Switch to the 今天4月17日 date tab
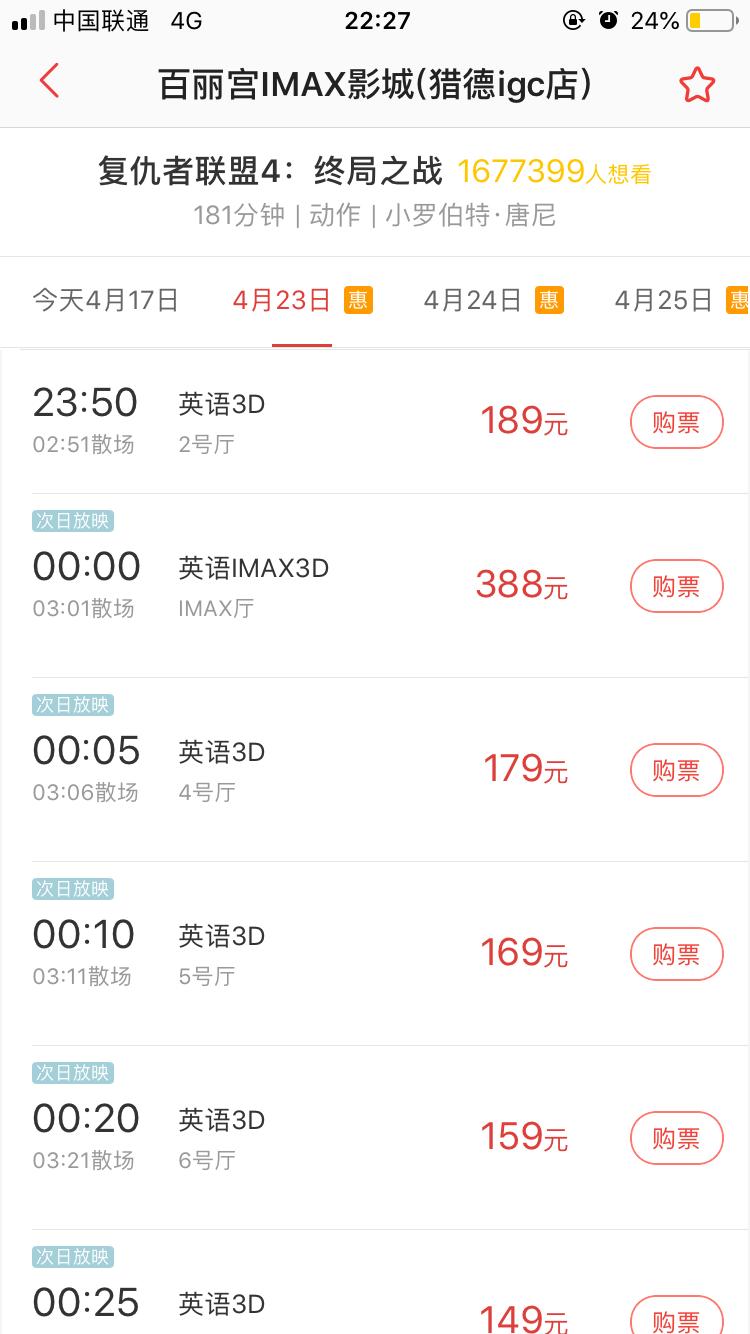Image resolution: width=750 pixels, height=1334 pixels. (x=105, y=300)
